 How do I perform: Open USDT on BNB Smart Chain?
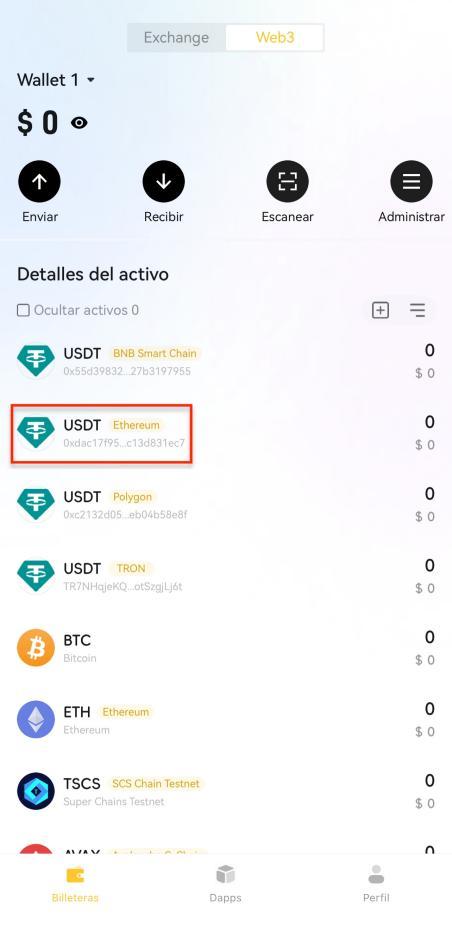click(x=226, y=361)
